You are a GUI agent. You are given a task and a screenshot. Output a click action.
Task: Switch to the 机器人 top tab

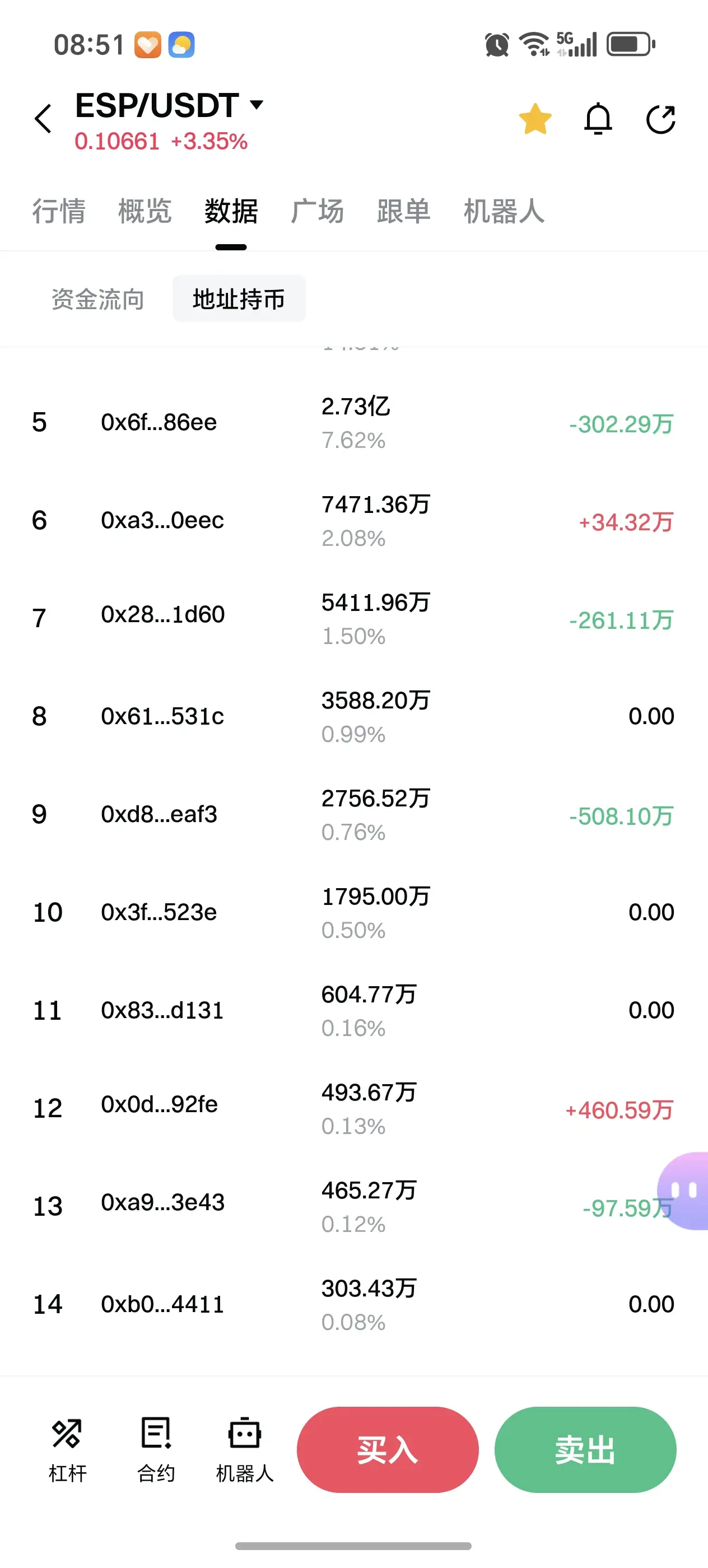(504, 211)
